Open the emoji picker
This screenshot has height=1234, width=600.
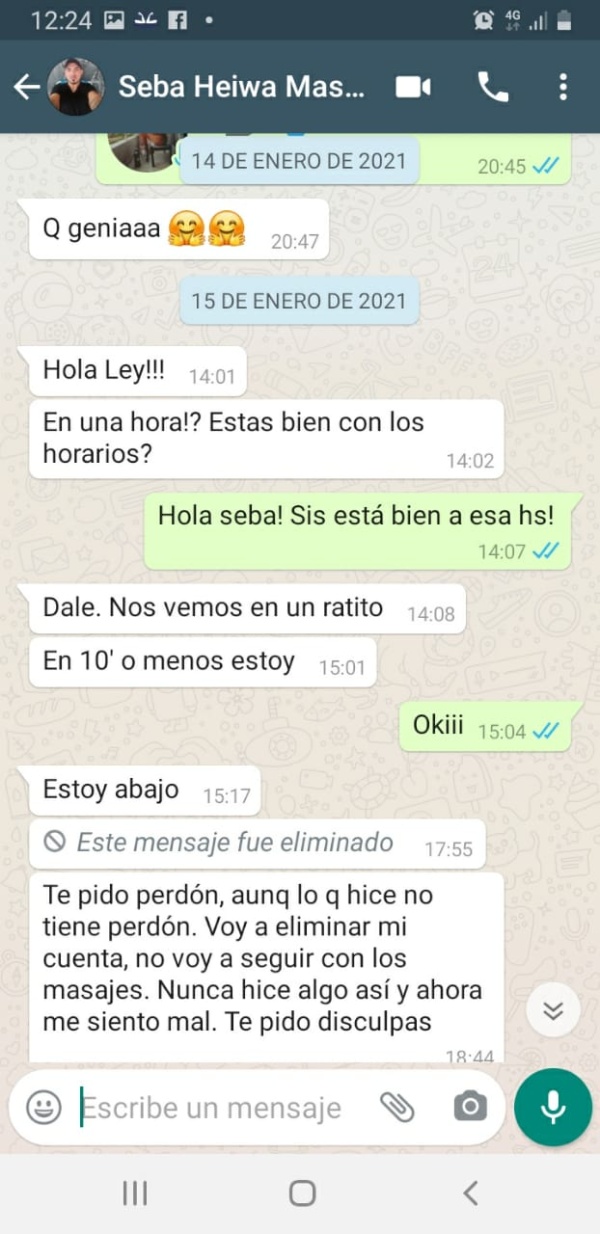tap(43, 1107)
